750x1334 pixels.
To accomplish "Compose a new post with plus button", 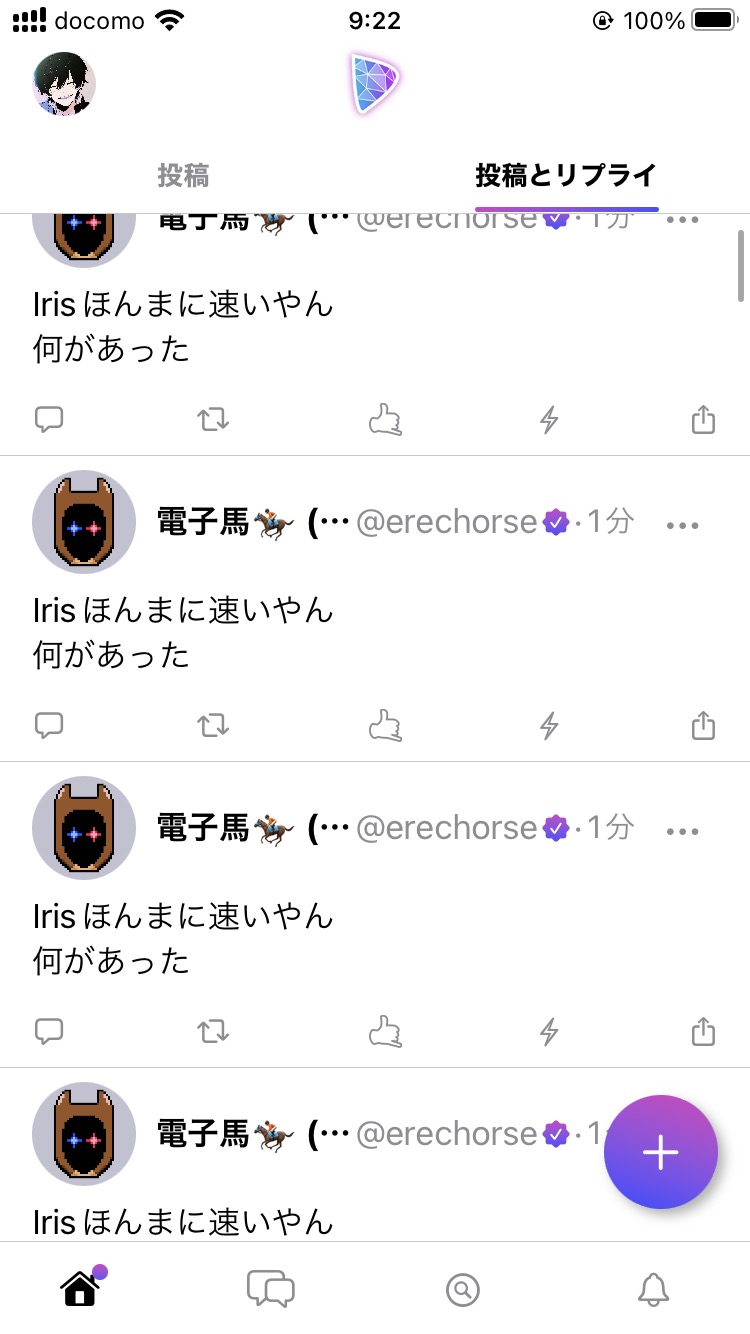I will pos(660,1152).
